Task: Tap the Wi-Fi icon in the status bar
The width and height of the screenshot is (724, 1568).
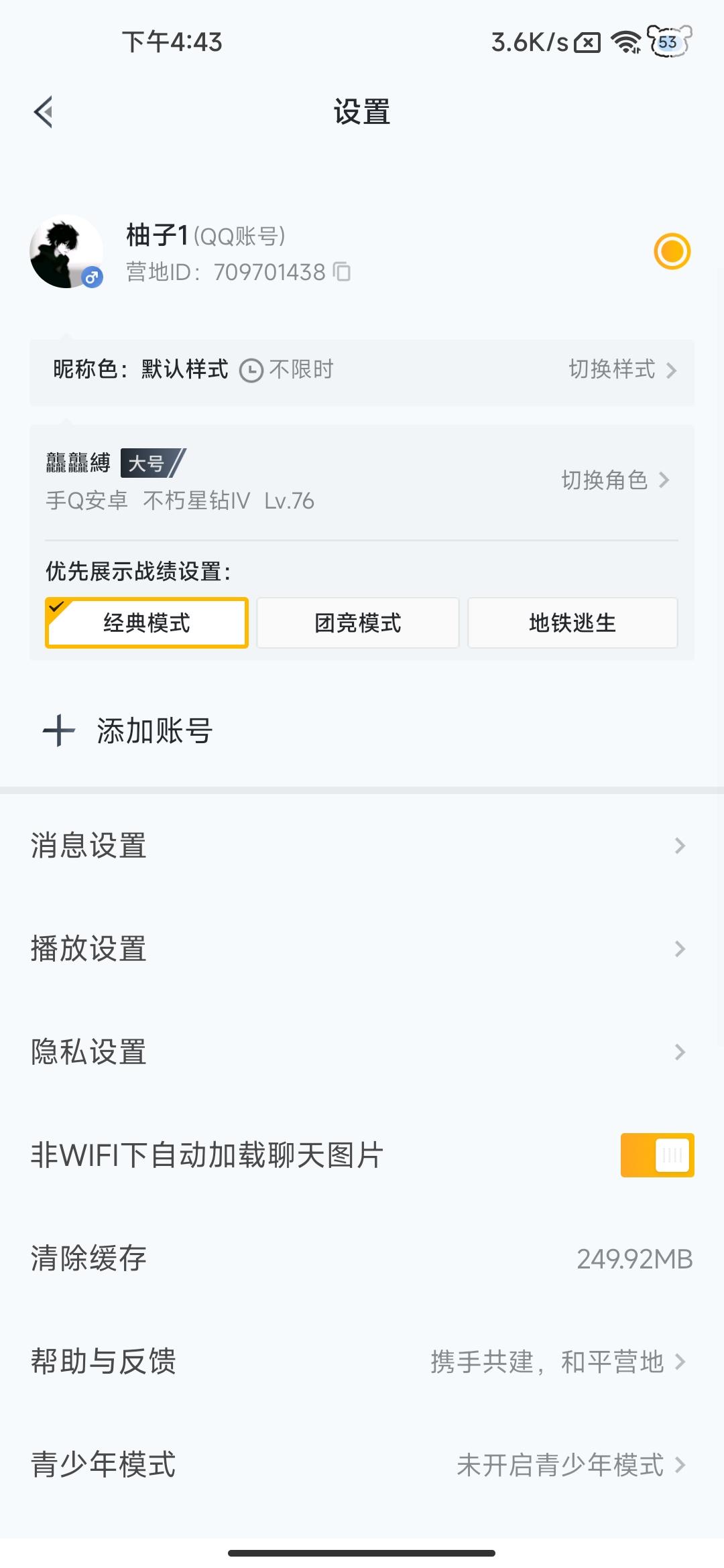Action: (x=623, y=42)
